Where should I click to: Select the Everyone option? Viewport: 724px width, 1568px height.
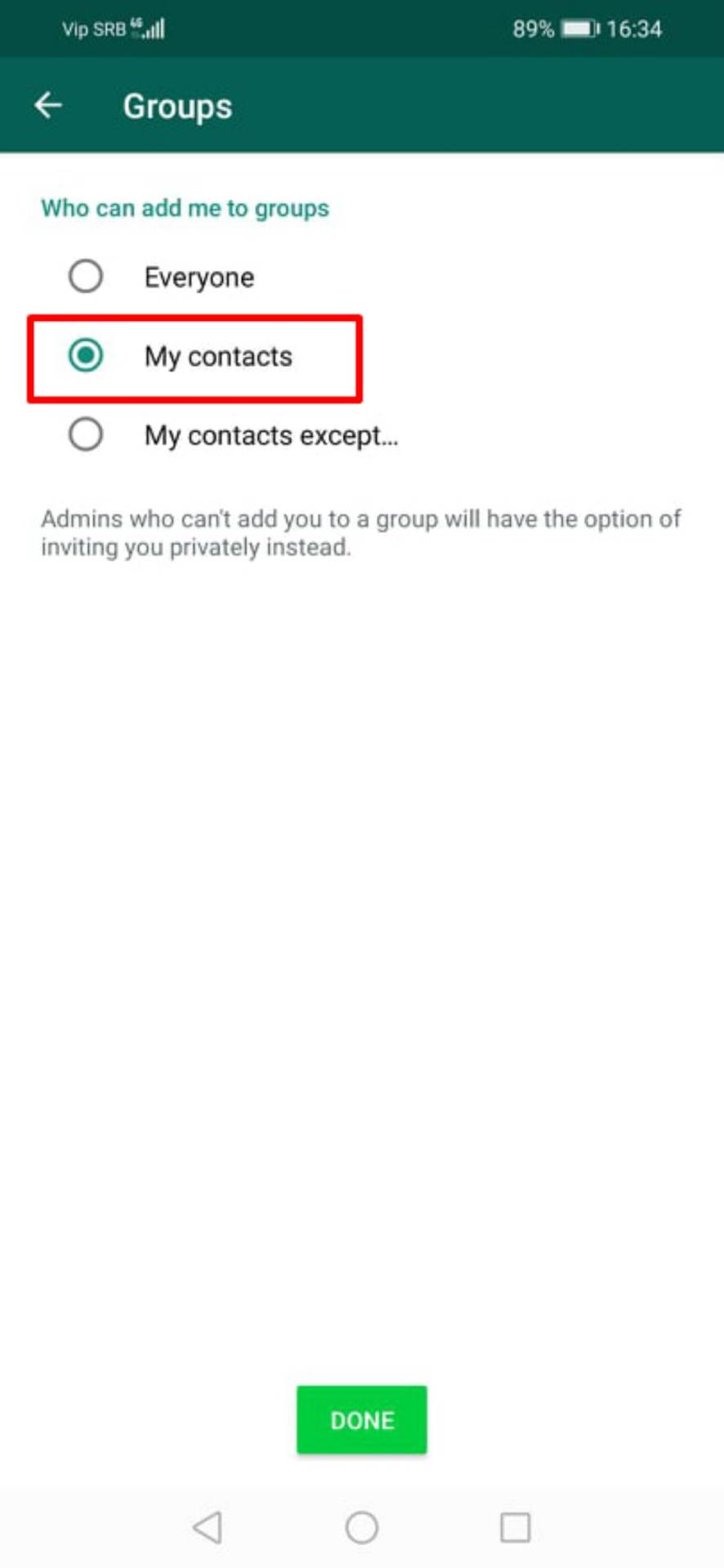[x=86, y=277]
